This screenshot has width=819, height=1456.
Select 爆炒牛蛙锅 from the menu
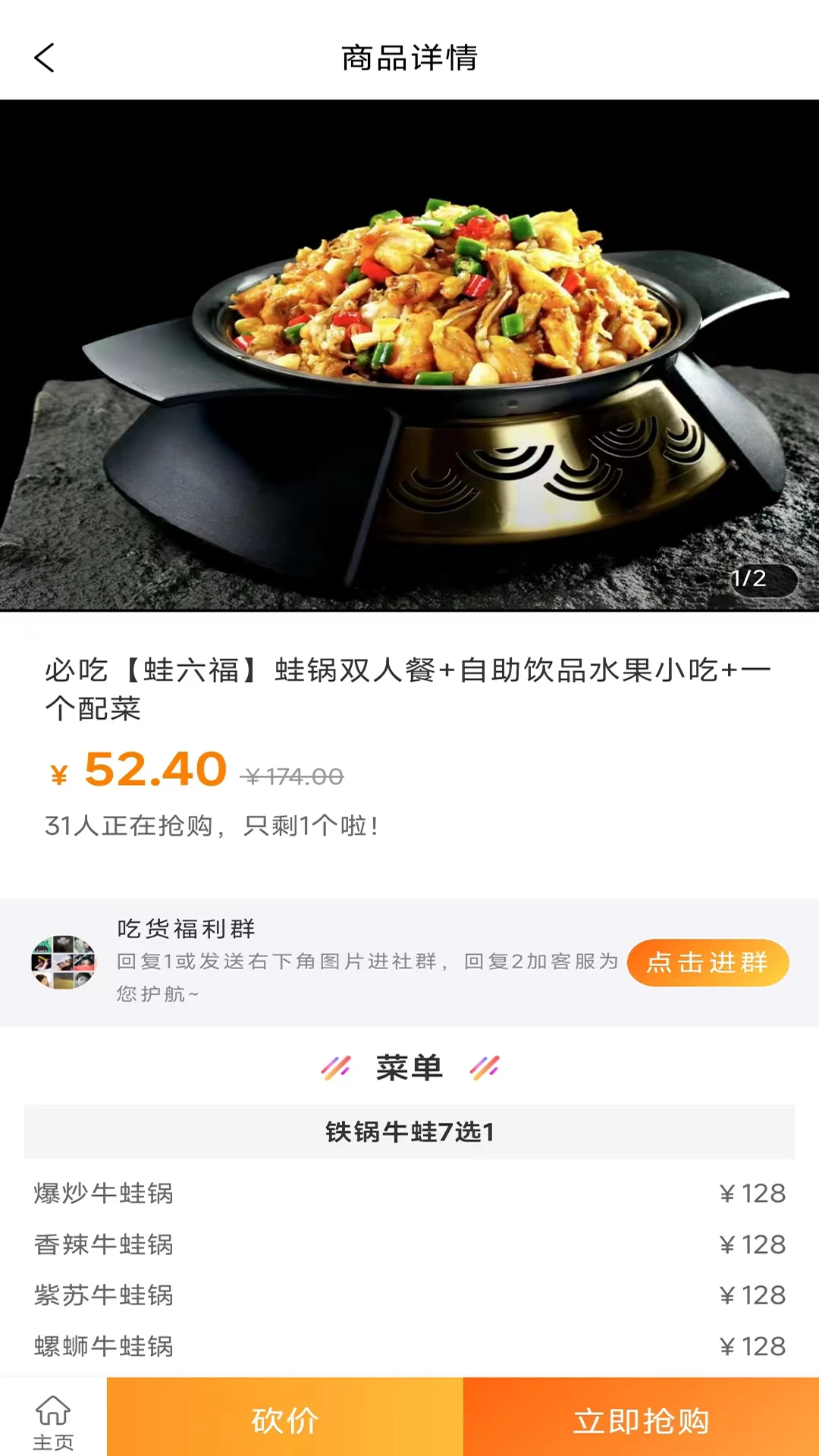(x=103, y=1193)
